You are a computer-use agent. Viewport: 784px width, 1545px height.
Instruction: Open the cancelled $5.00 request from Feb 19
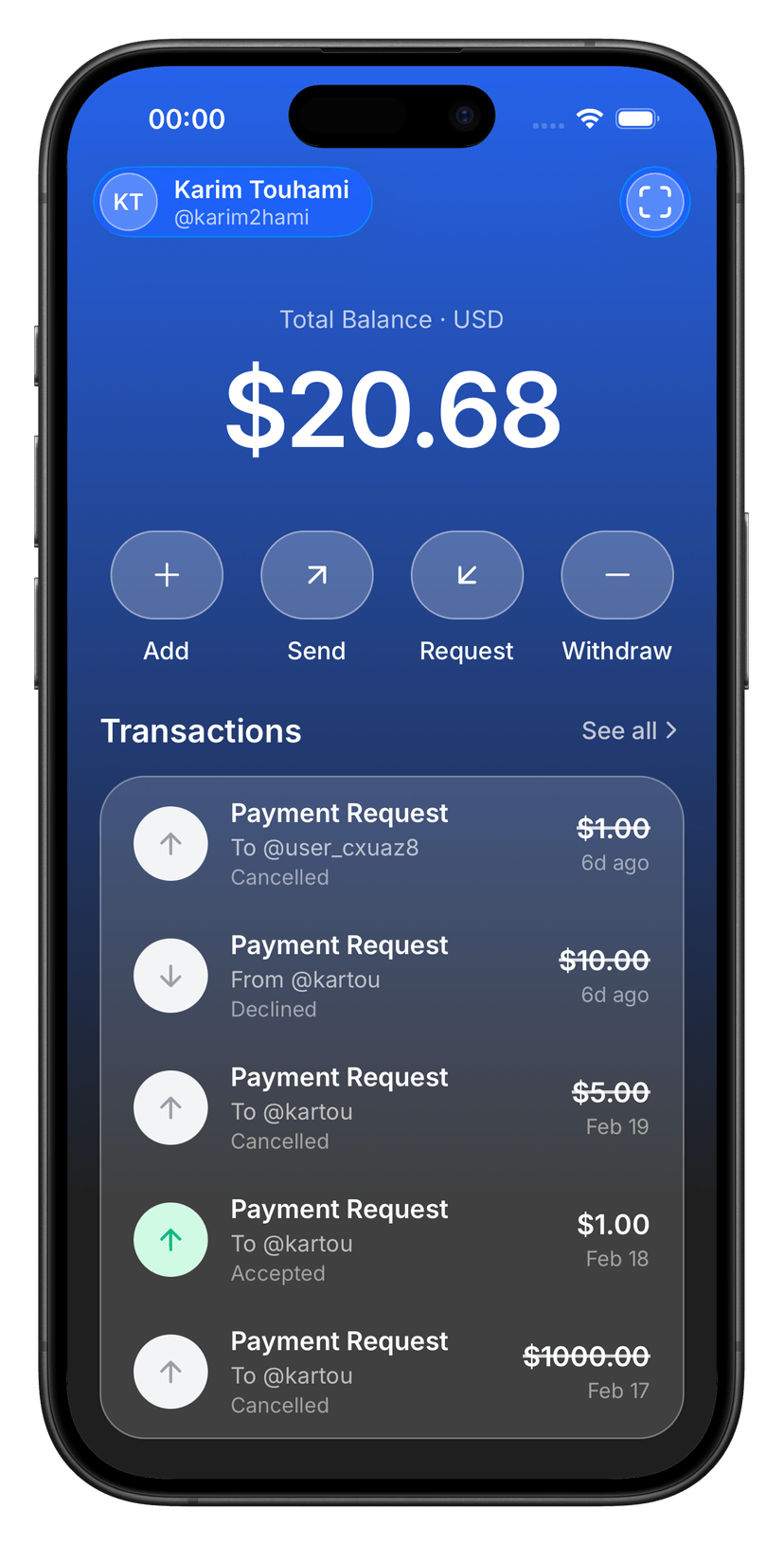(391, 1107)
